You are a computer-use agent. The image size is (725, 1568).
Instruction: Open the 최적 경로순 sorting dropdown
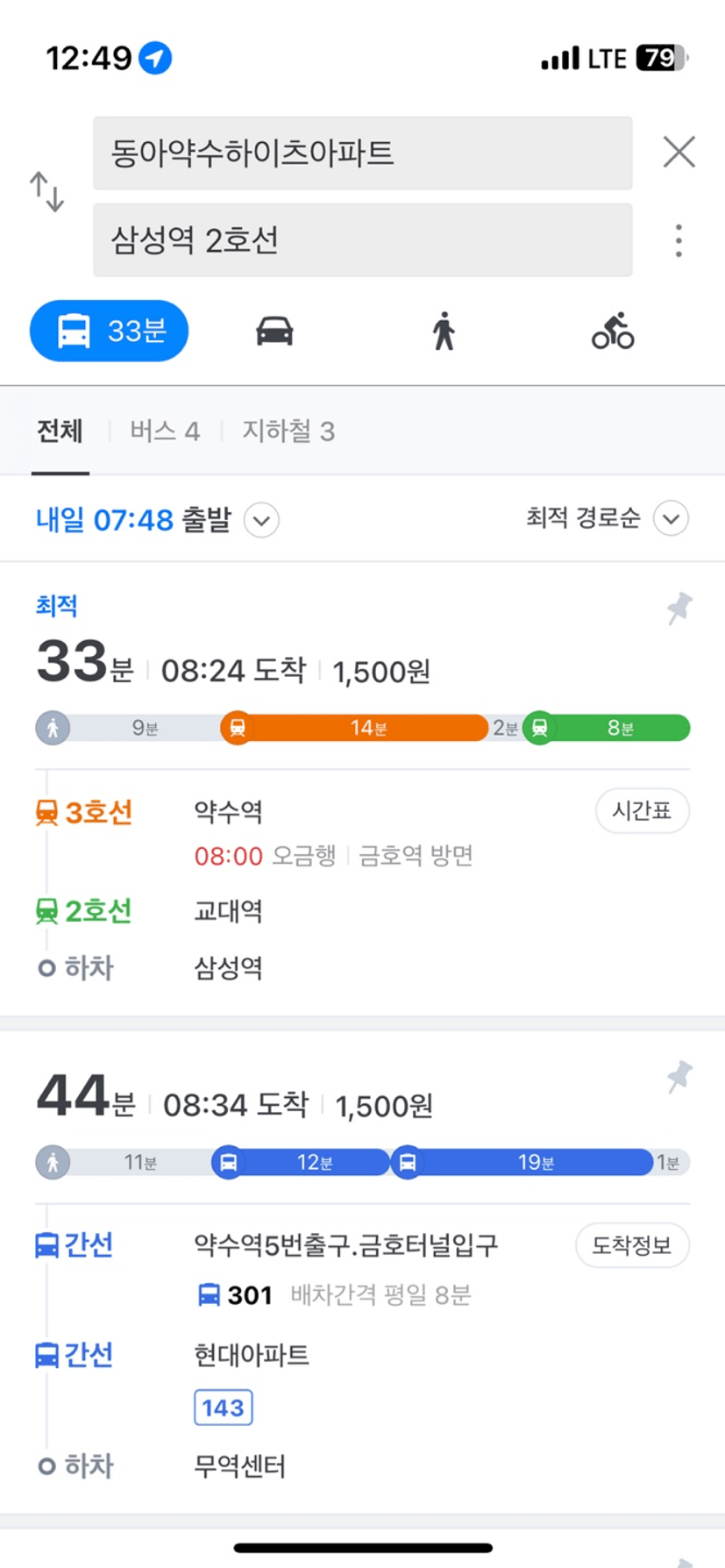click(x=607, y=518)
